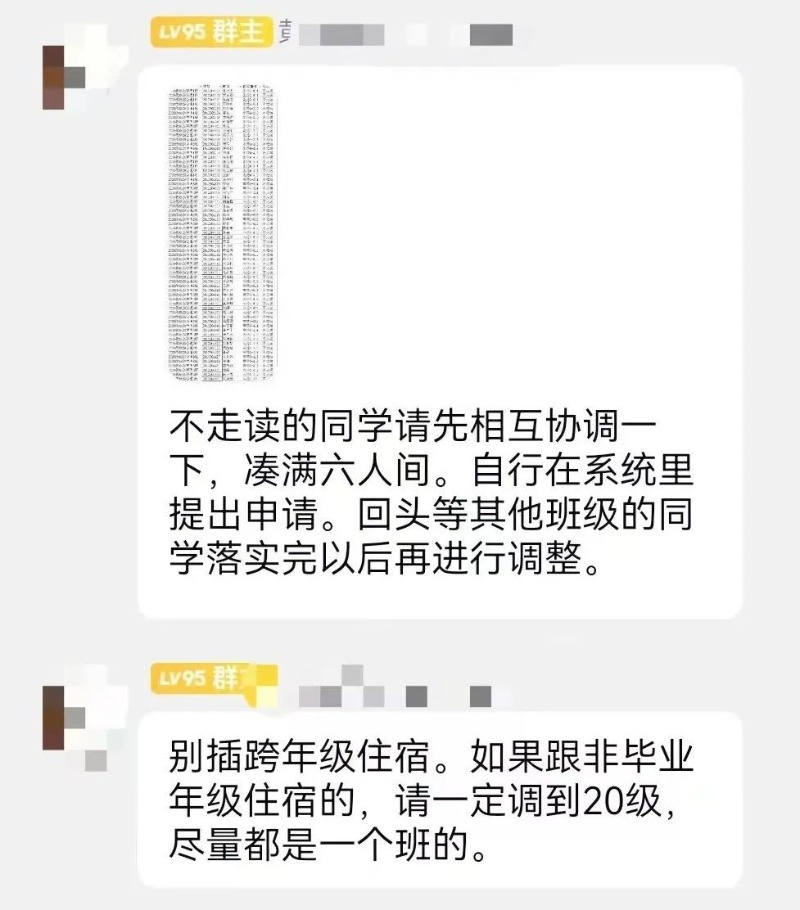800x910 pixels.
Task: Open avatar of the first message's sender
Action: coord(72,66)
